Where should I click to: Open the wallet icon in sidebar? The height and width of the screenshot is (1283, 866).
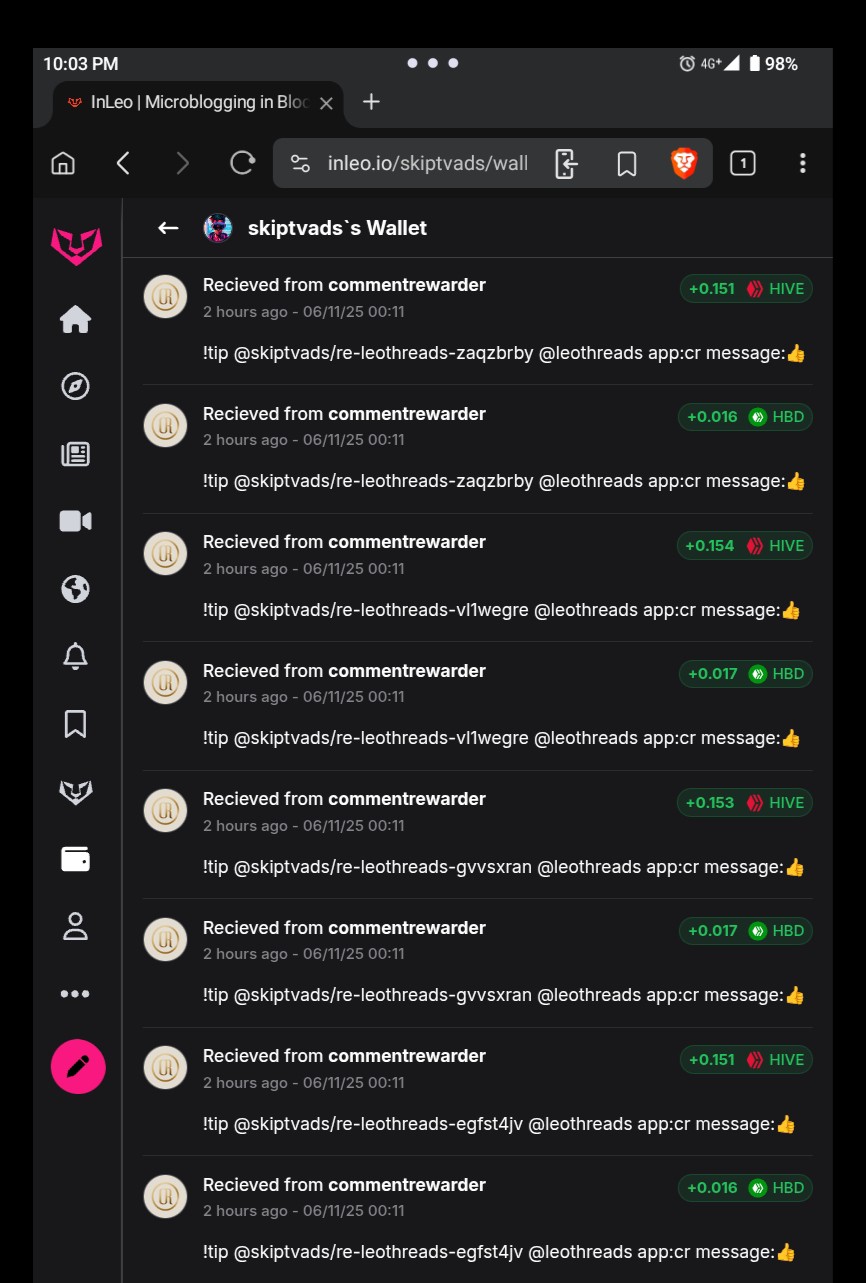pyautogui.click(x=75, y=859)
